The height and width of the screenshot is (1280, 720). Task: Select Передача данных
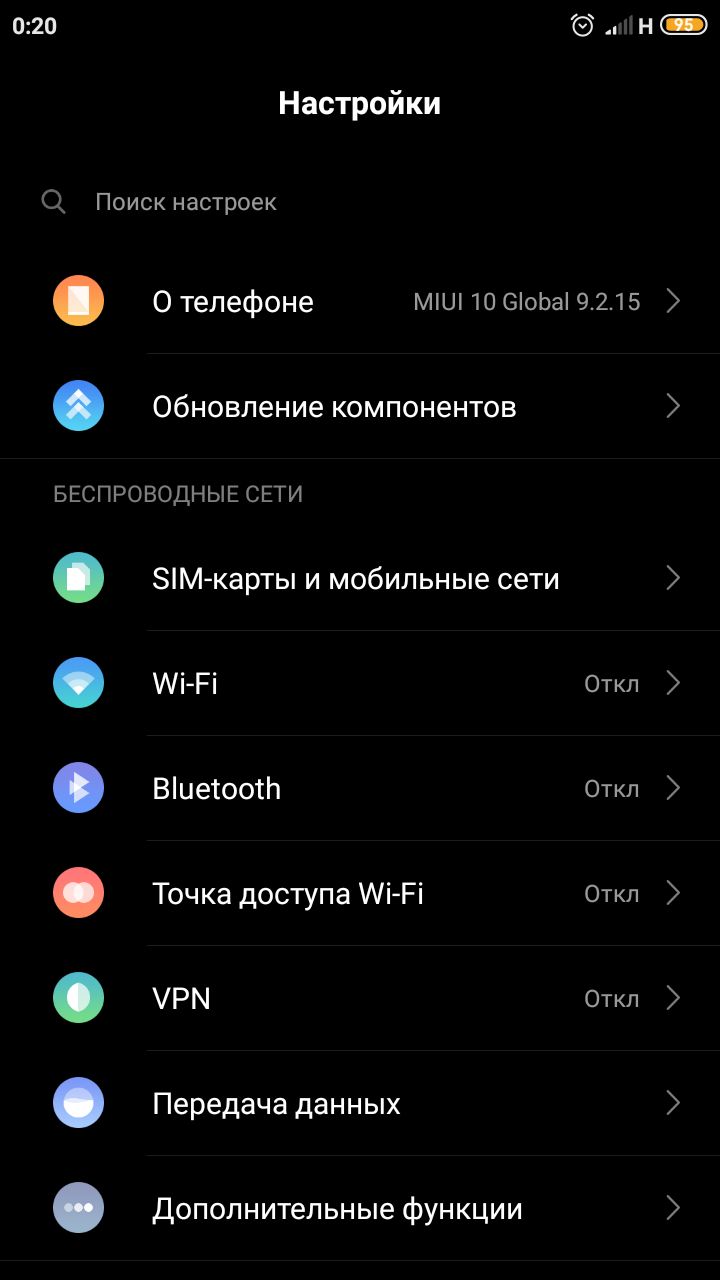[x=360, y=1103]
